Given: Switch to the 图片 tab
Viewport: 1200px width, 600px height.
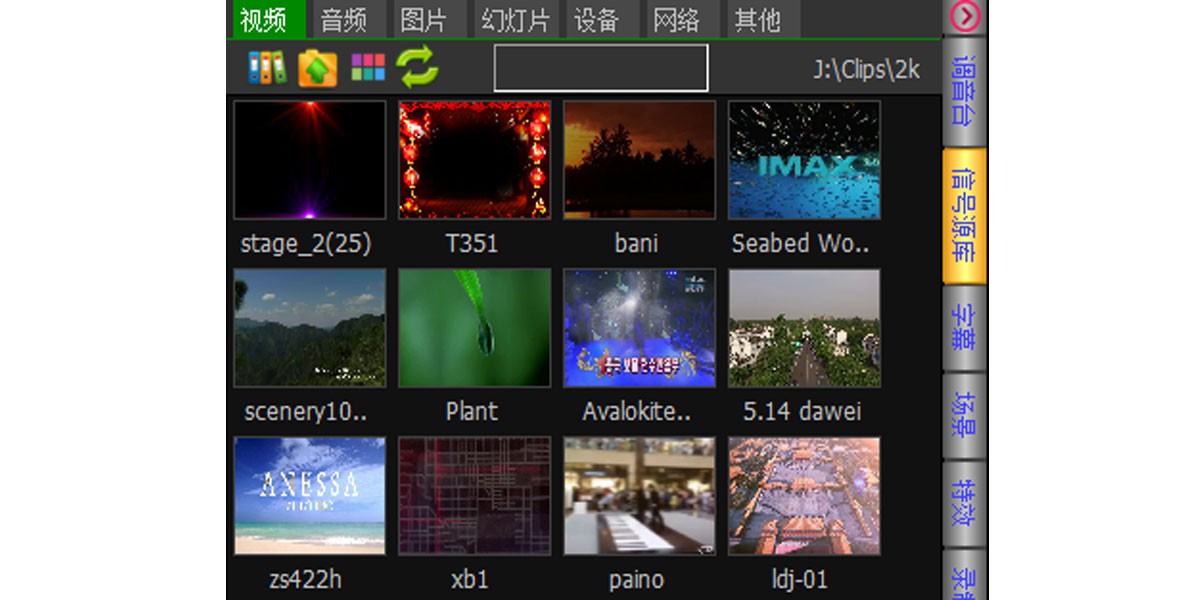Looking at the screenshot, I should (x=424, y=19).
